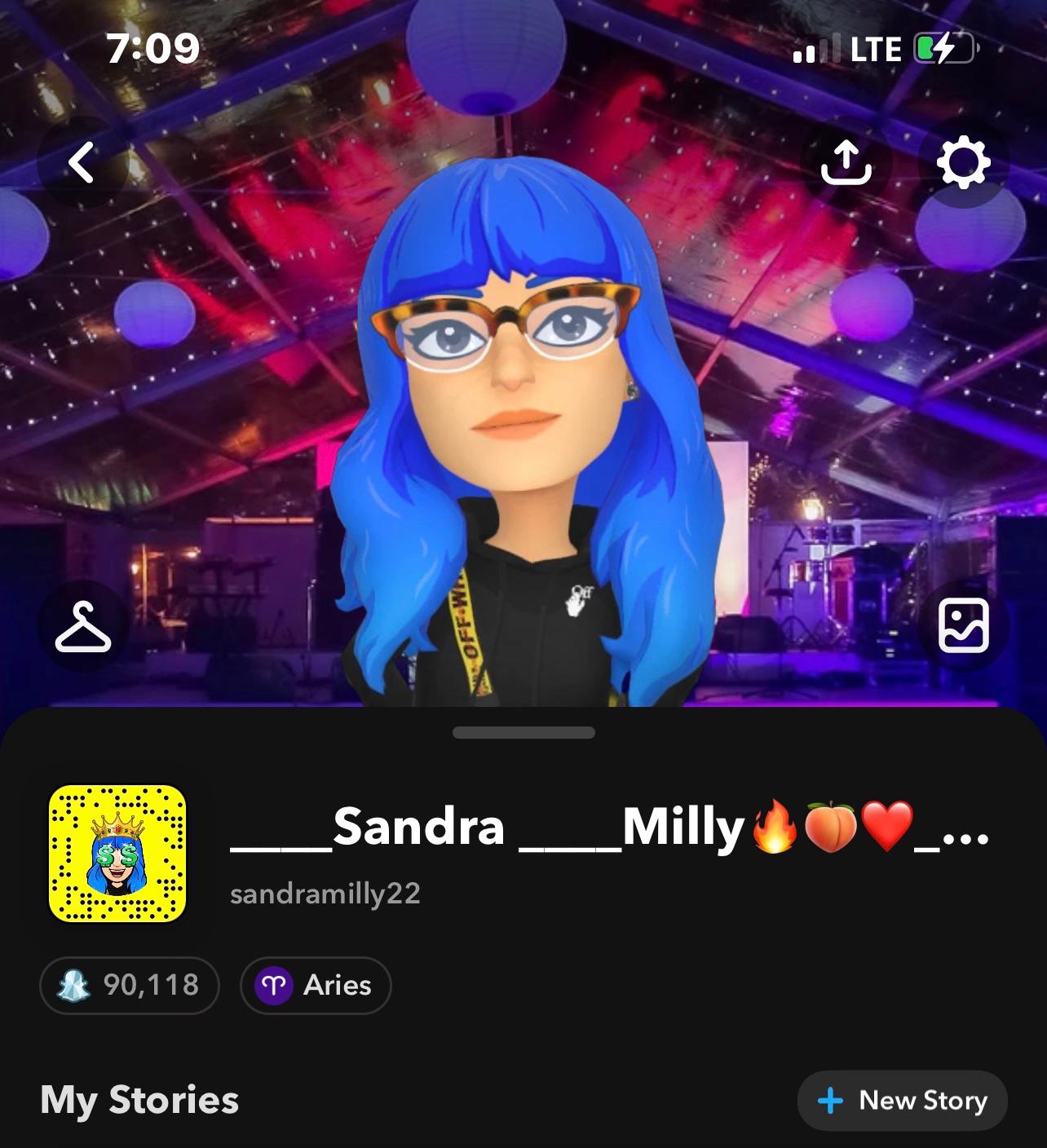Open settings via the gear icon
1047x1148 pixels.
point(963,161)
